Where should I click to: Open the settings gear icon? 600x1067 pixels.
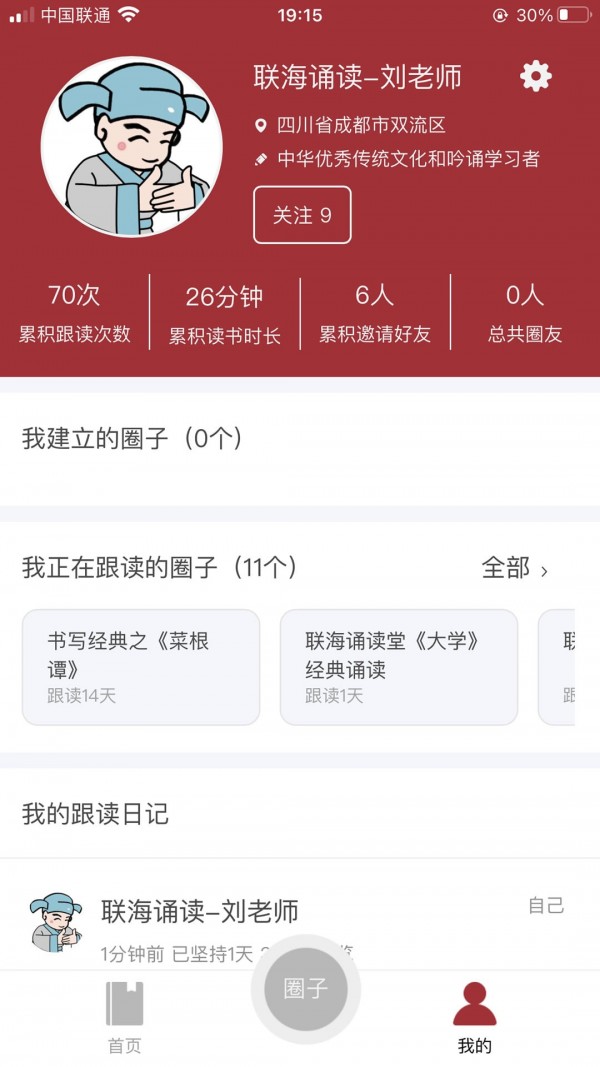pos(536,76)
